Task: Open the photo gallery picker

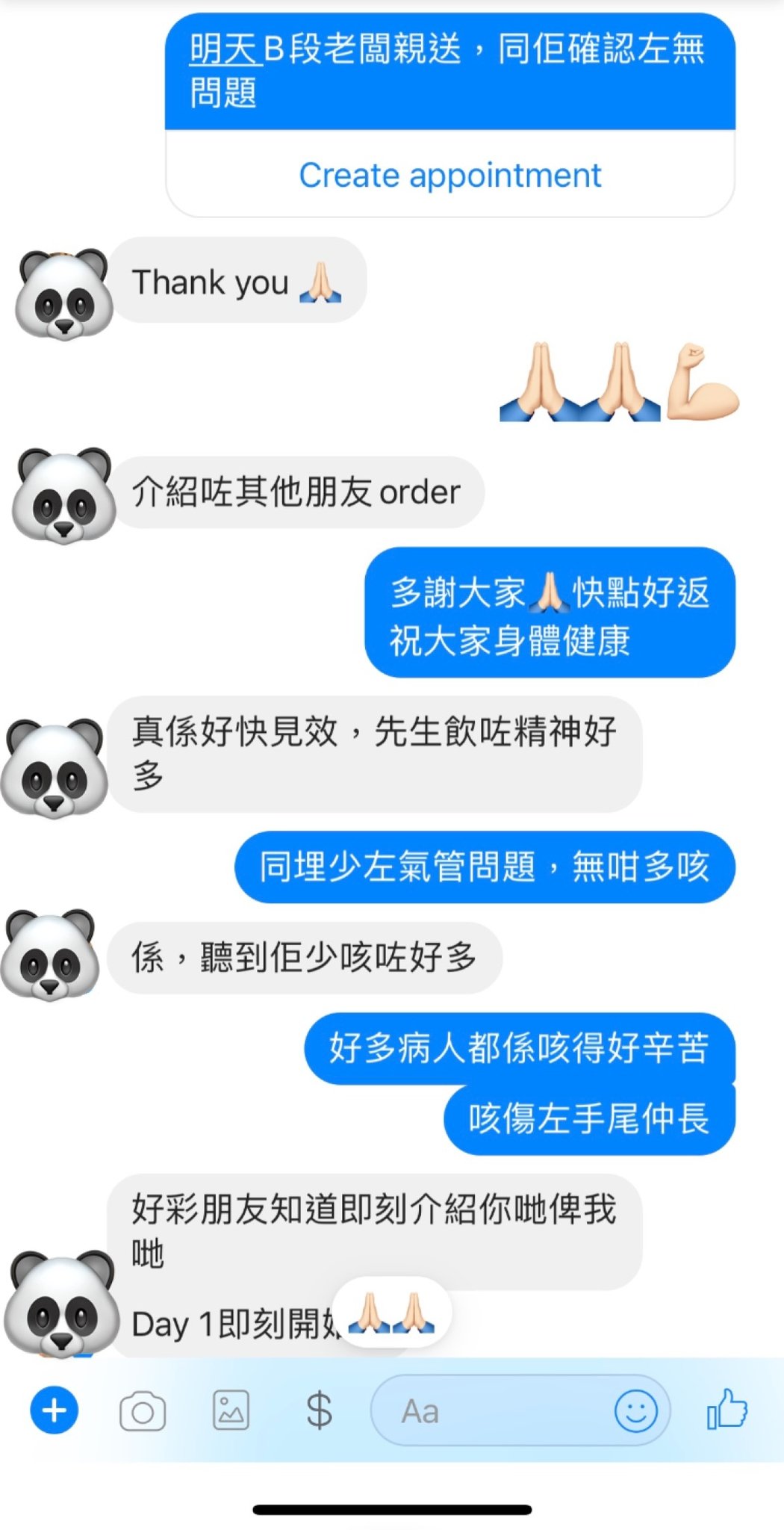Action: [231, 1410]
